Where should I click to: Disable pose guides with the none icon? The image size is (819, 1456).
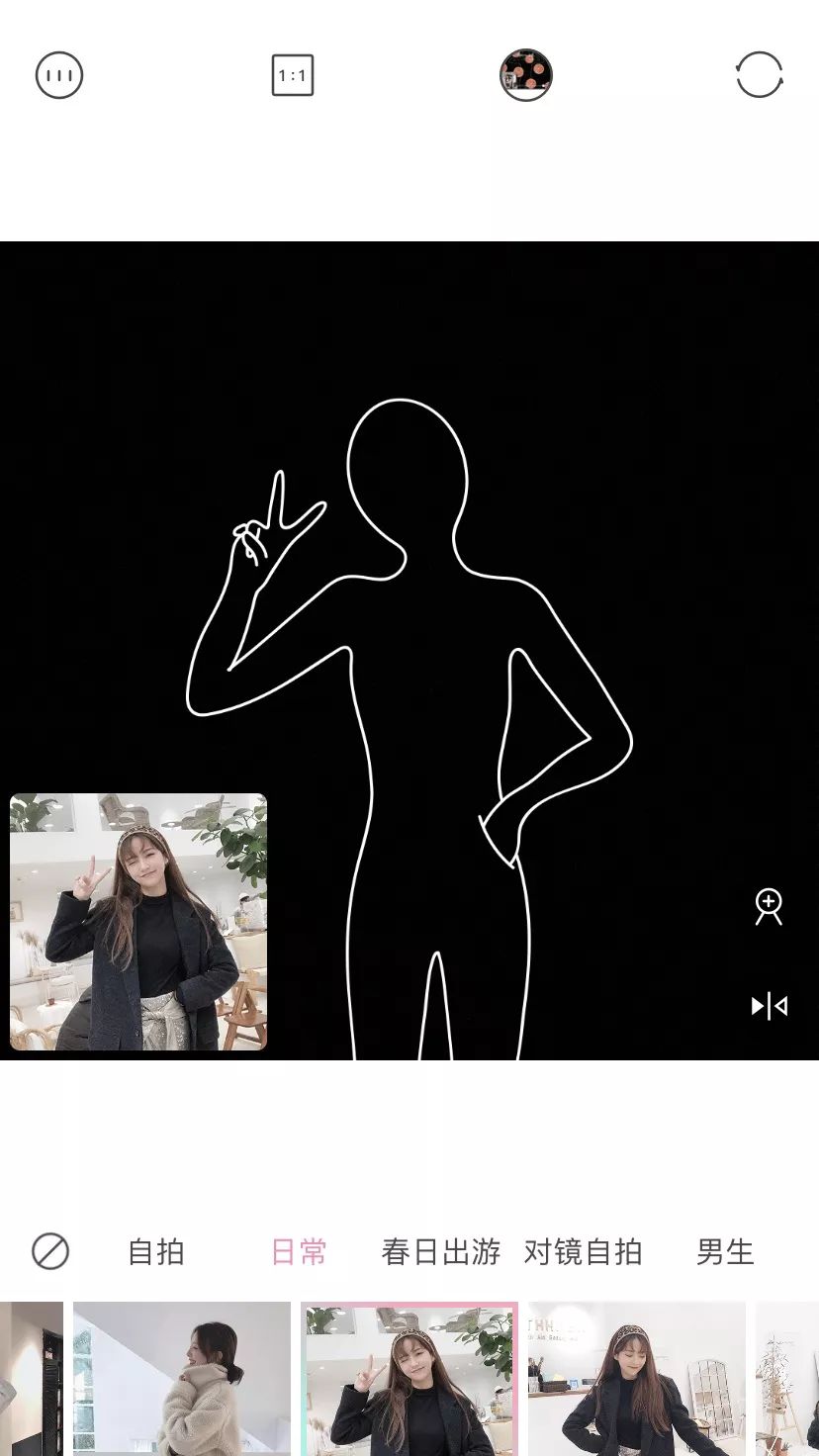click(x=50, y=1251)
